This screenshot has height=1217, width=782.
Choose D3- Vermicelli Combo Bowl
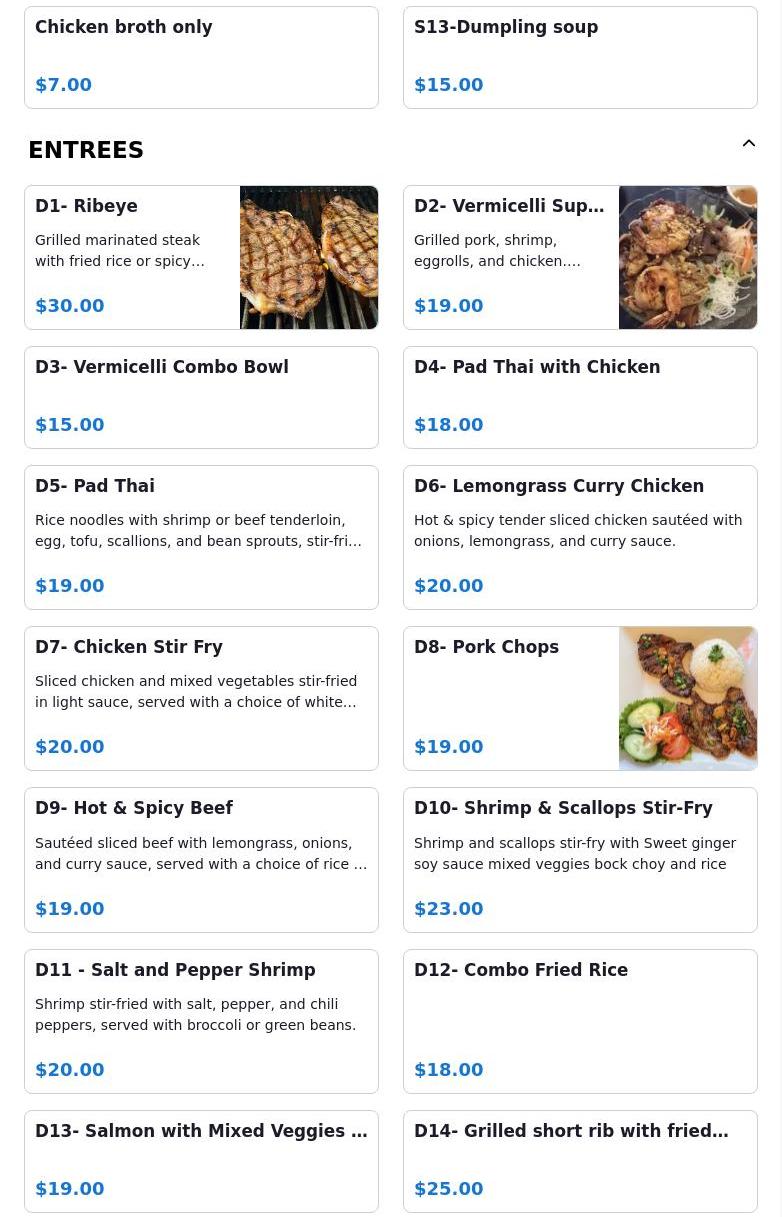click(x=201, y=397)
